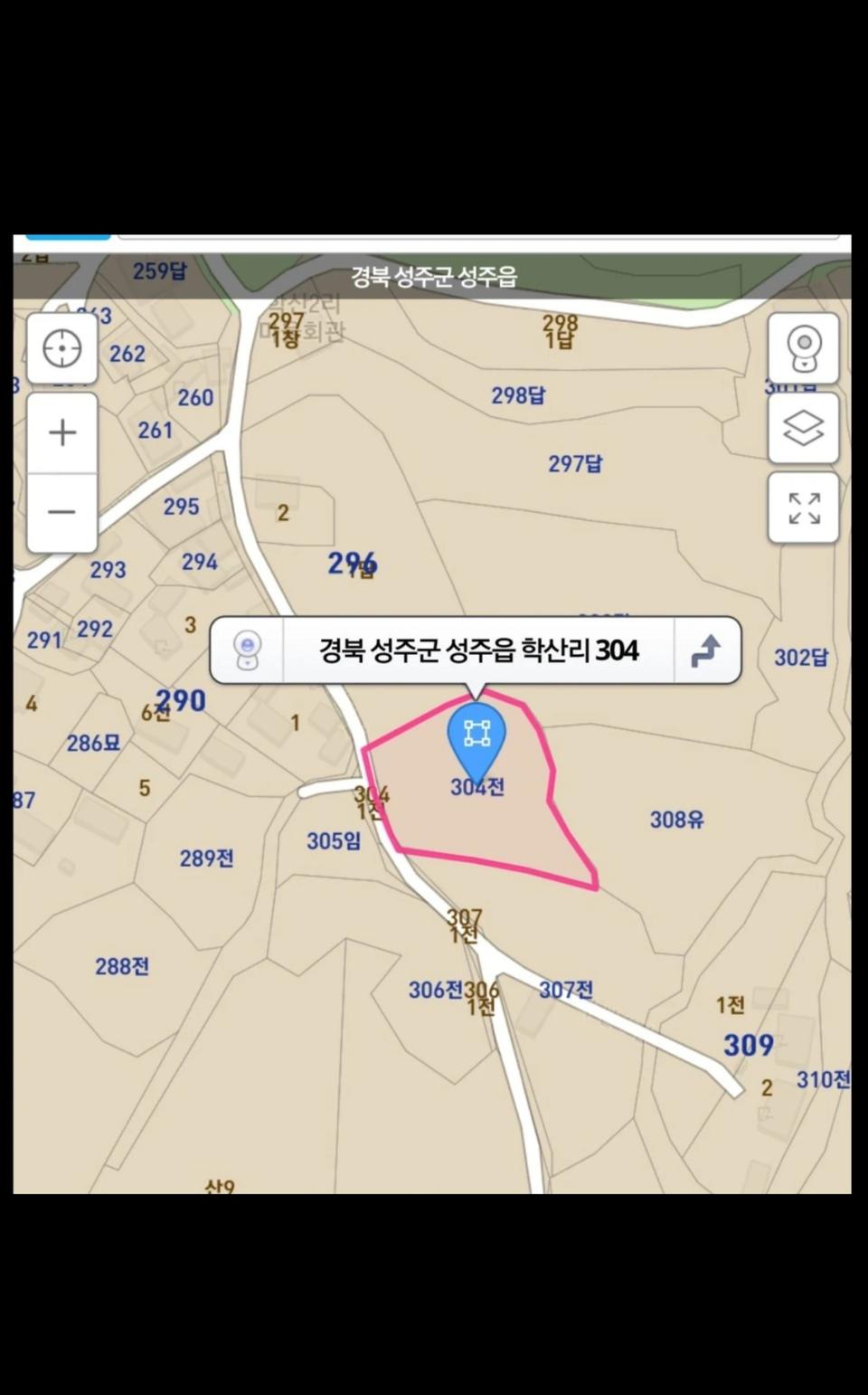Click the roadview icon inside the address popup
This screenshot has height=1395, width=868.
(x=247, y=650)
